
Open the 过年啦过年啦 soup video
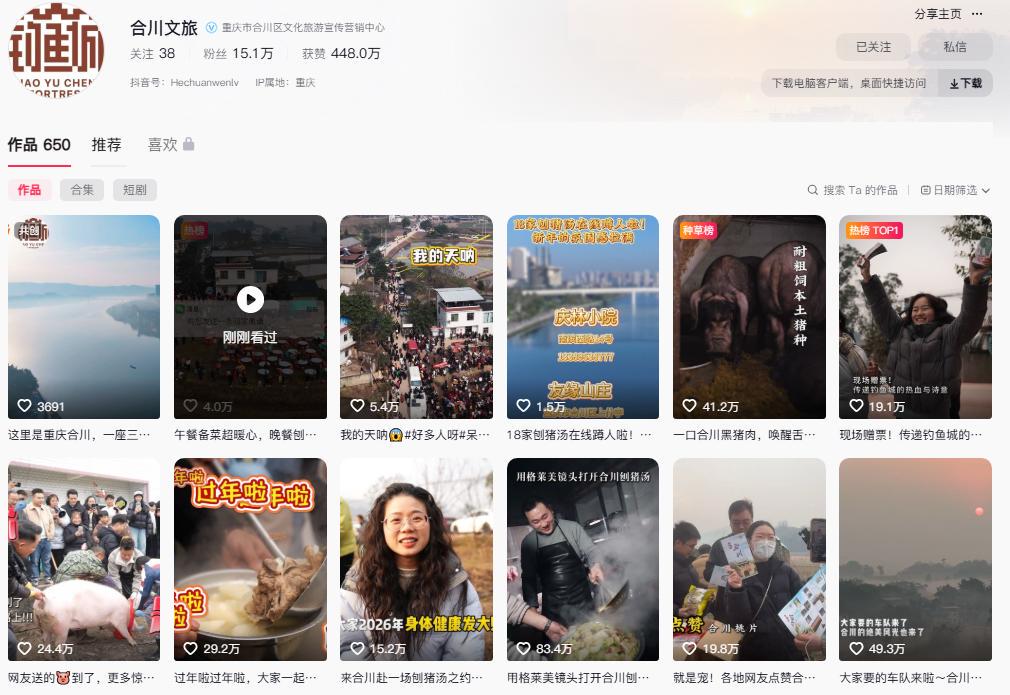pyautogui.click(x=250, y=560)
